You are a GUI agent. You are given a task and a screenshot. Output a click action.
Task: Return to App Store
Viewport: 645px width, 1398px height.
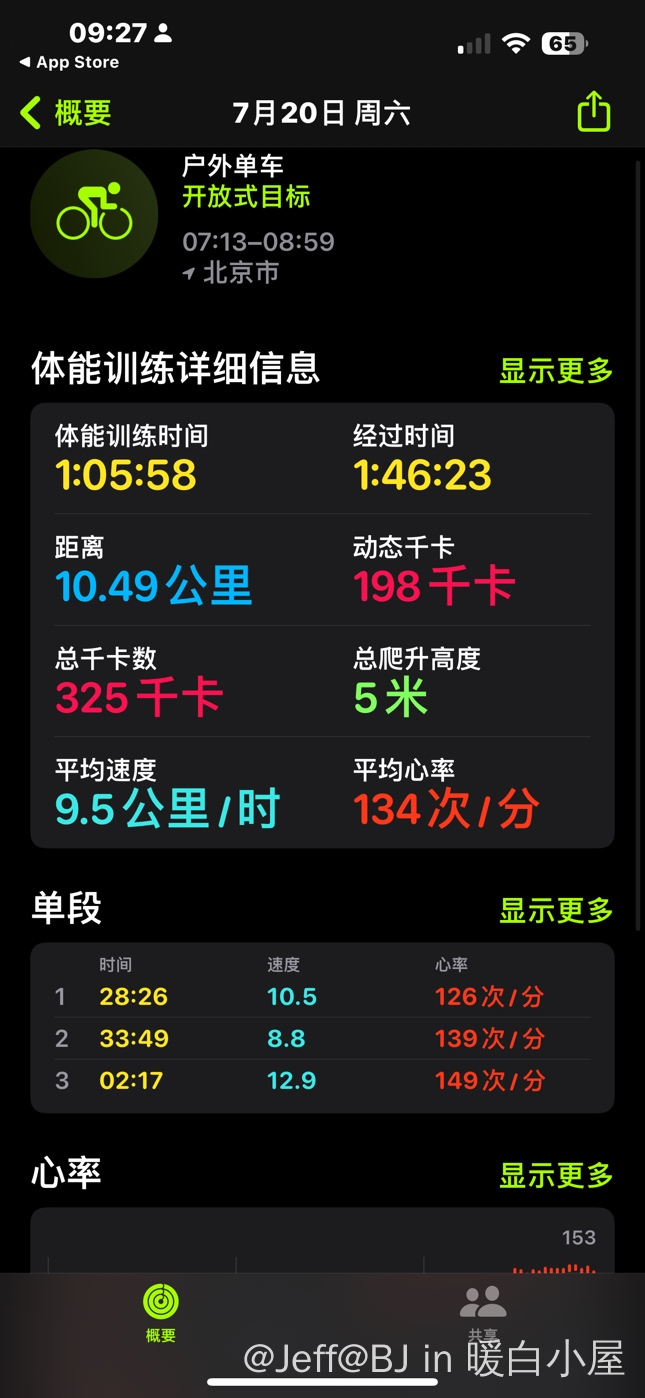[x=68, y=62]
